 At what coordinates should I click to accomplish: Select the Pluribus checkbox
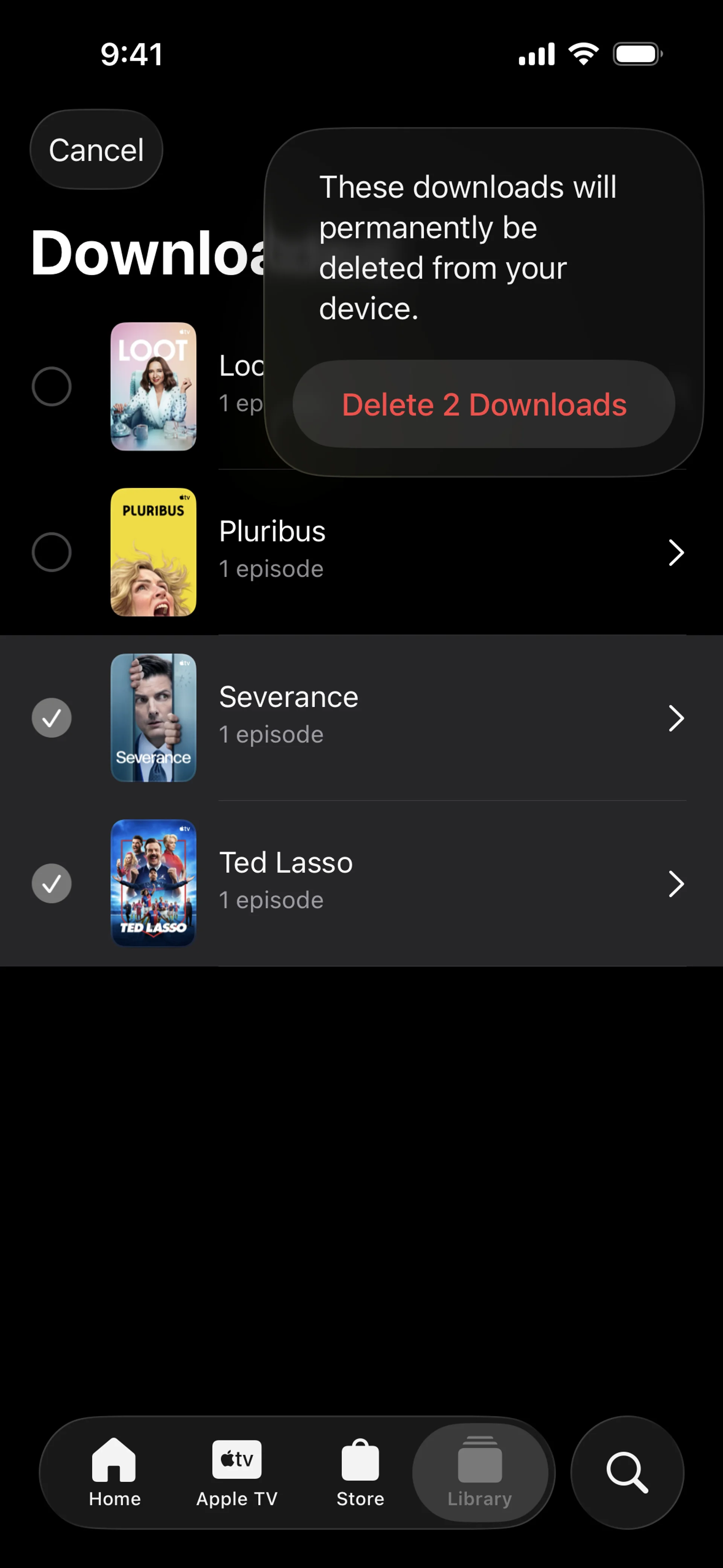point(52,552)
